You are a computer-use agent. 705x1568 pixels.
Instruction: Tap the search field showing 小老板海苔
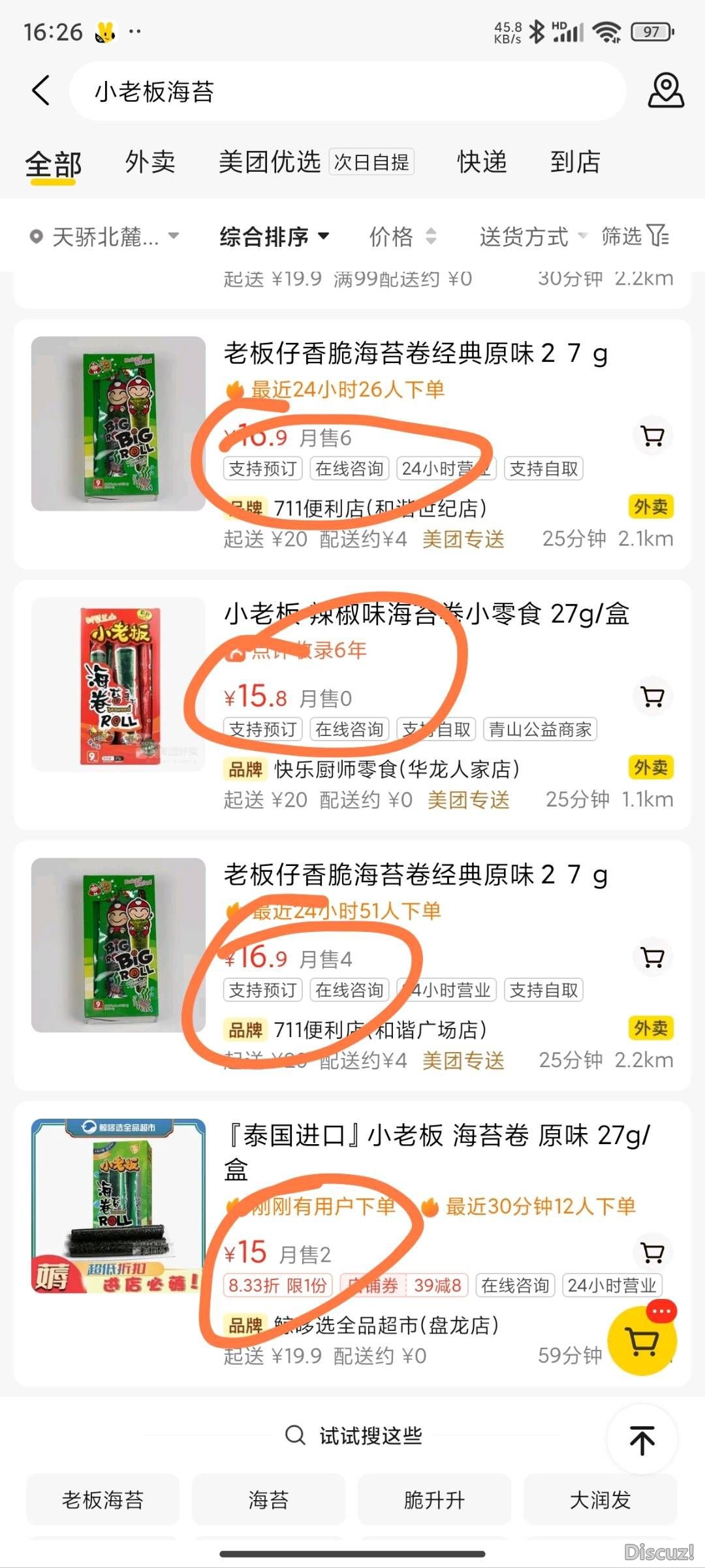pyautogui.click(x=346, y=91)
